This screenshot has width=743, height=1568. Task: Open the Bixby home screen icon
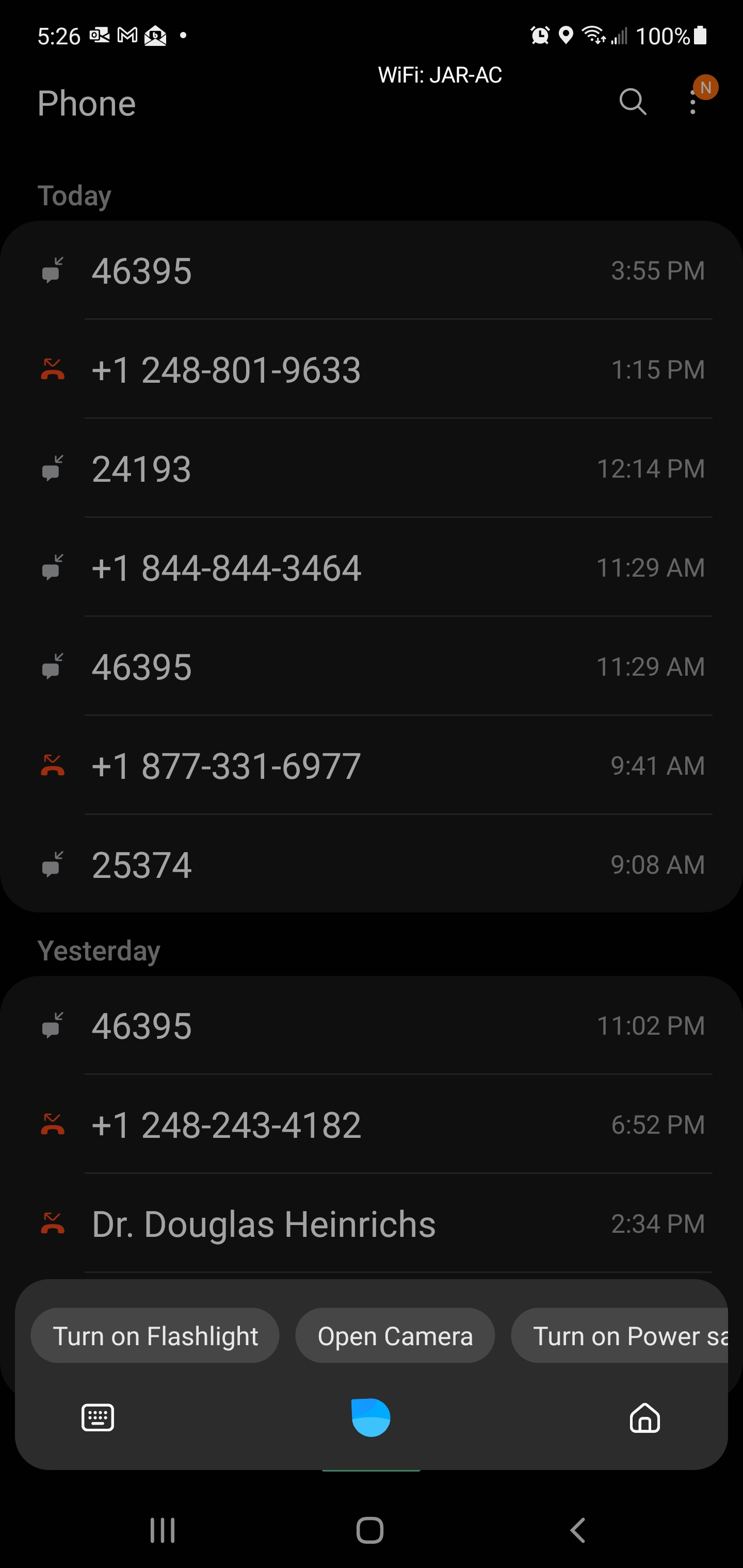pos(644,1418)
